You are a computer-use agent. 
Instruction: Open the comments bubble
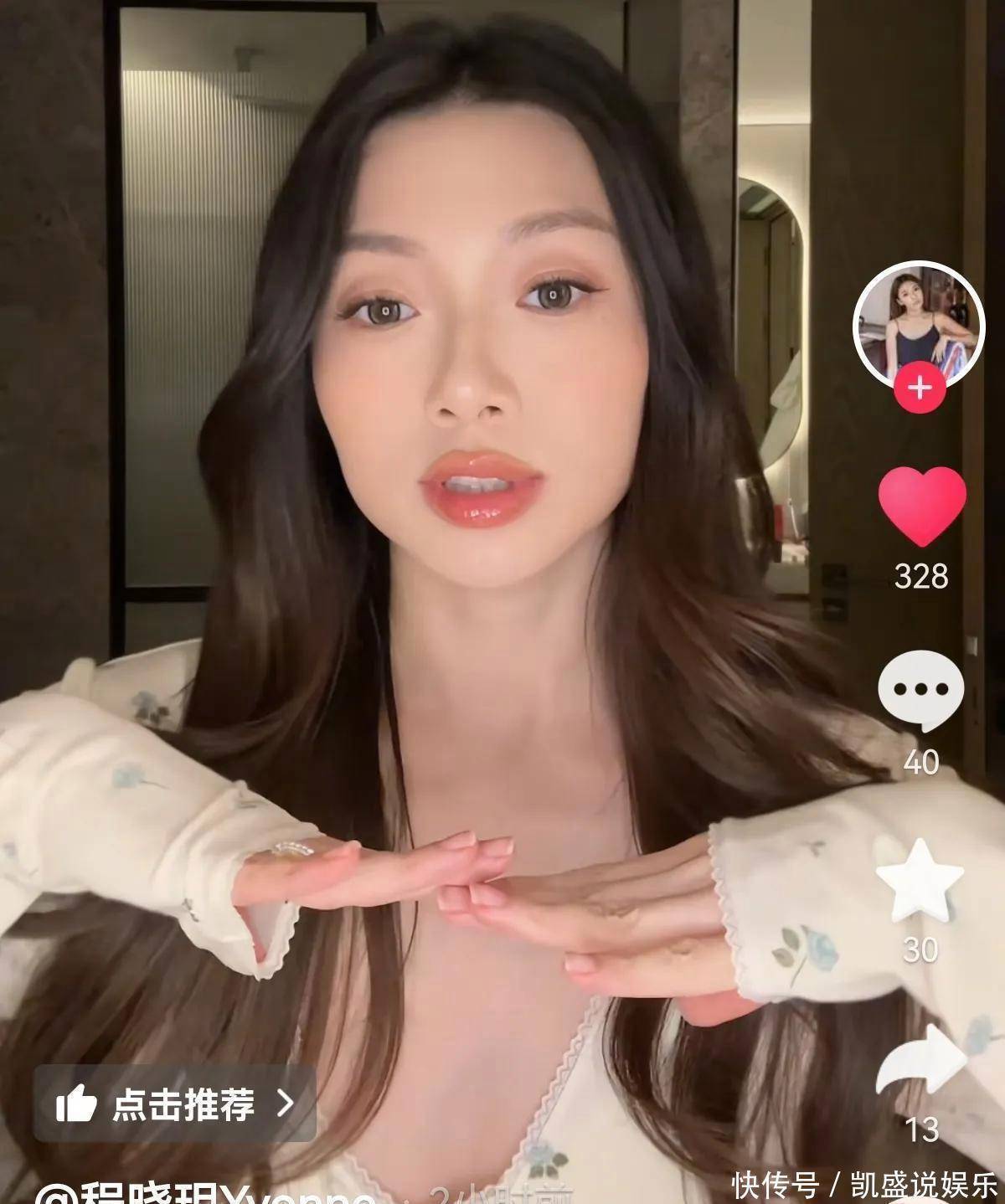[x=920, y=689]
